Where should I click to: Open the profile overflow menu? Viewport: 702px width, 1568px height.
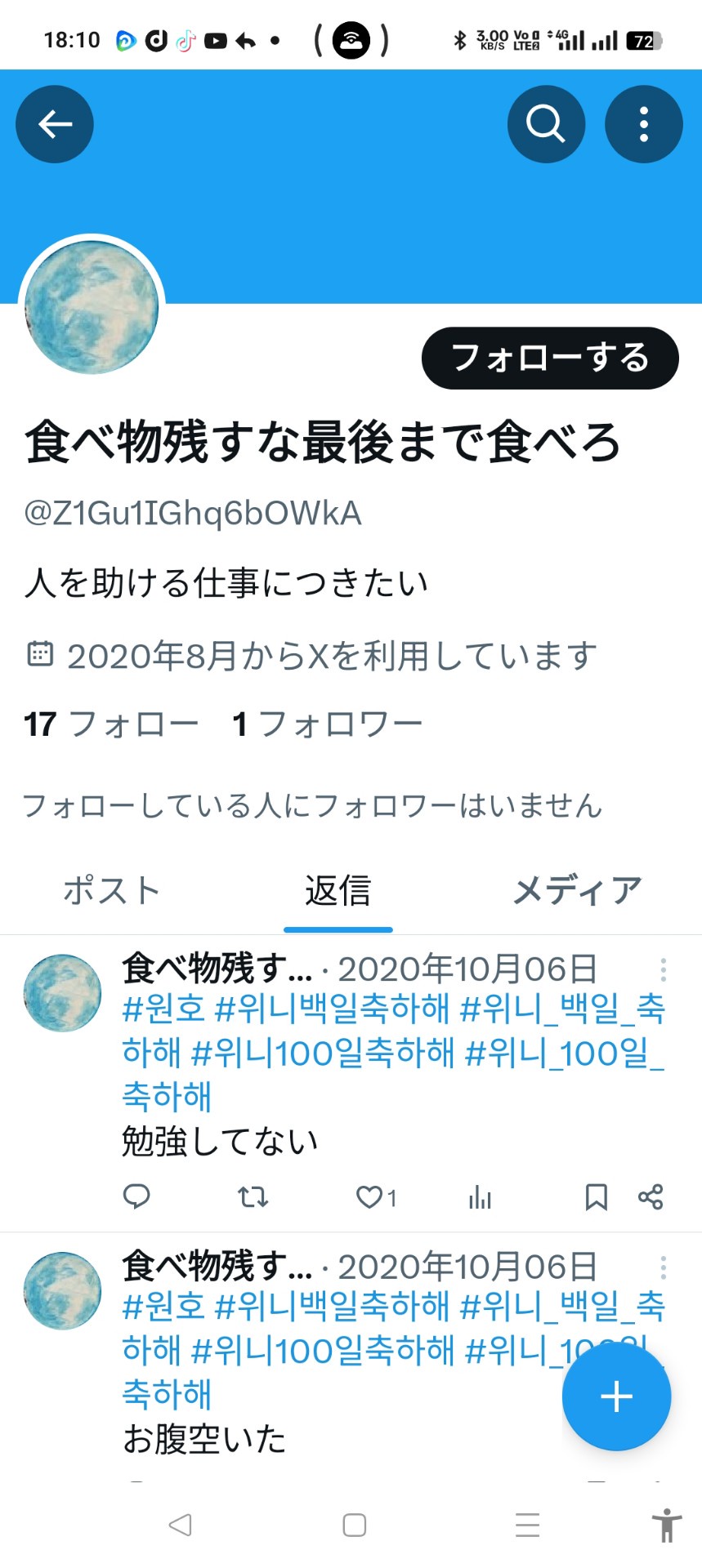[x=643, y=124]
